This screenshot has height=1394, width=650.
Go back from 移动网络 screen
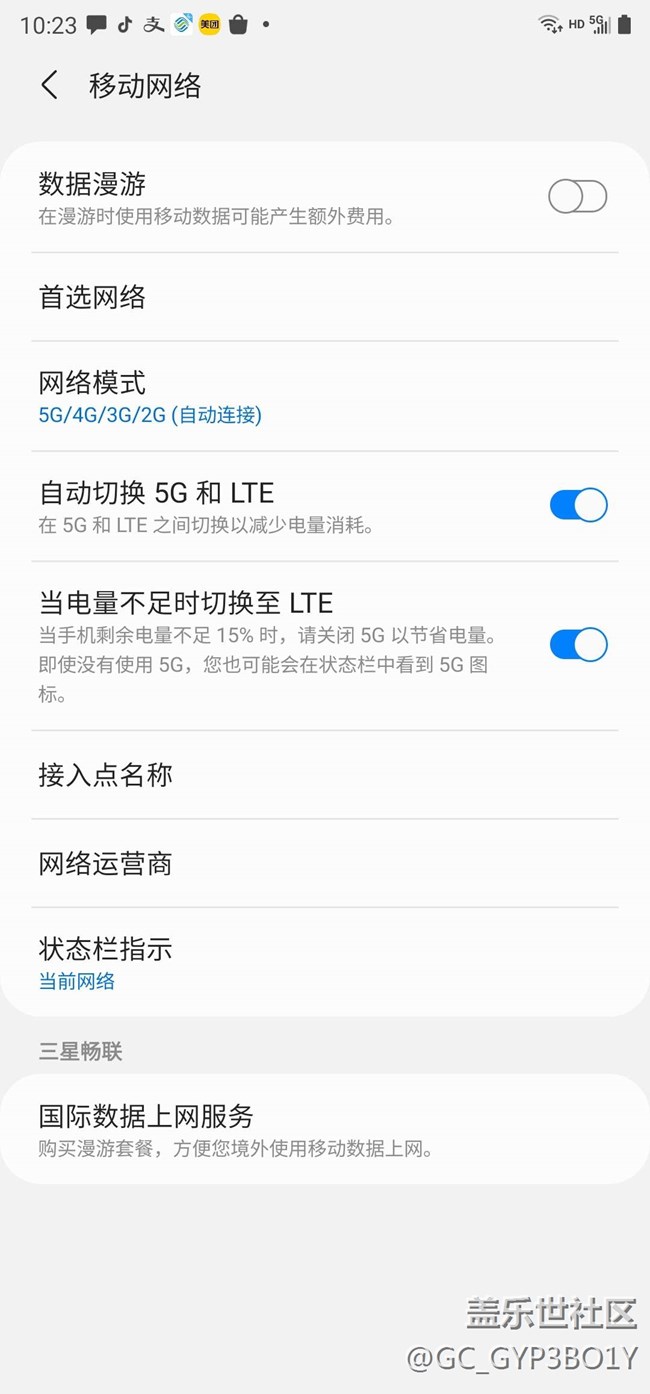pyautogui.click(x=49, y=85)
